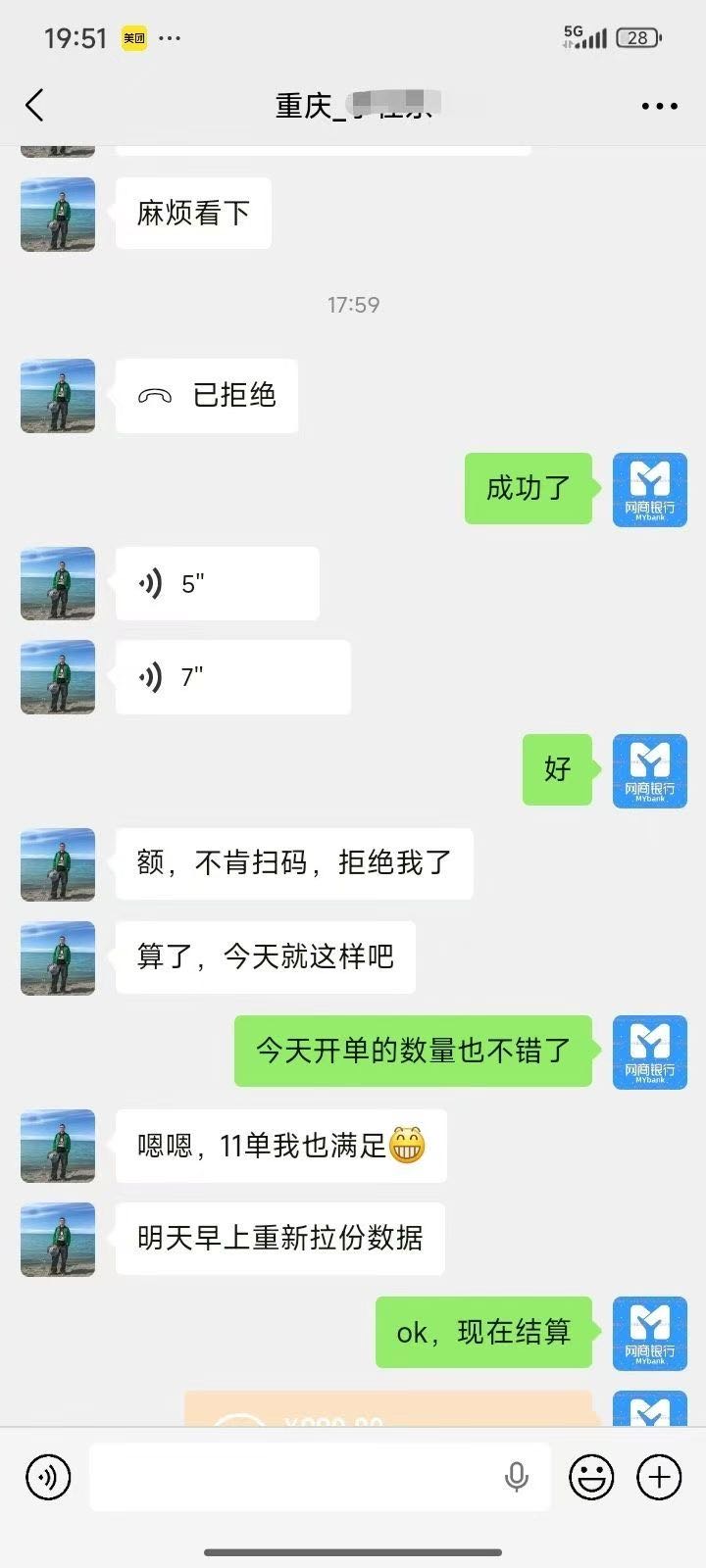Open the MYbank avatar beside '成功了'
The image size is (706, 1568).
[649, 490]
